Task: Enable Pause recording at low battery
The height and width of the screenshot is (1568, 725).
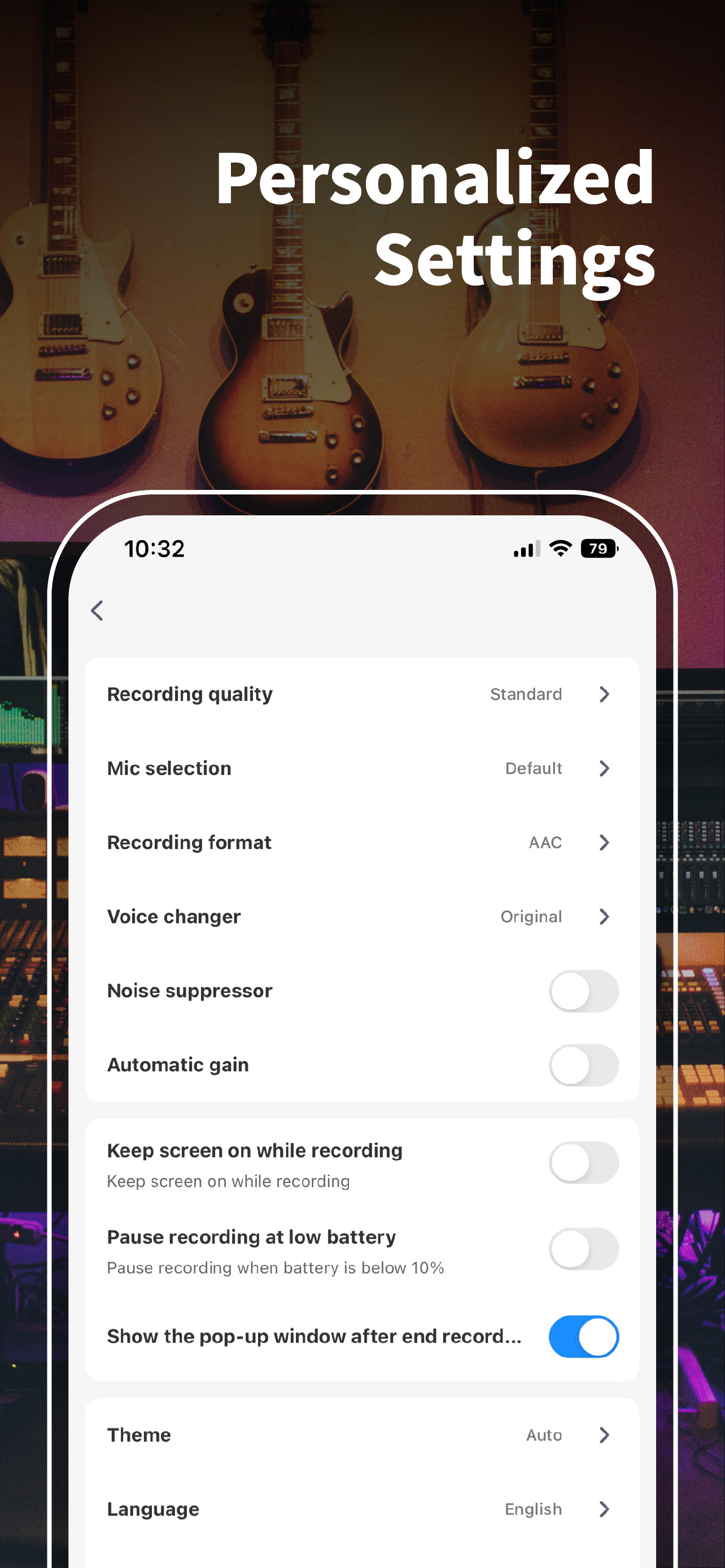Action: click(584, 1249)
